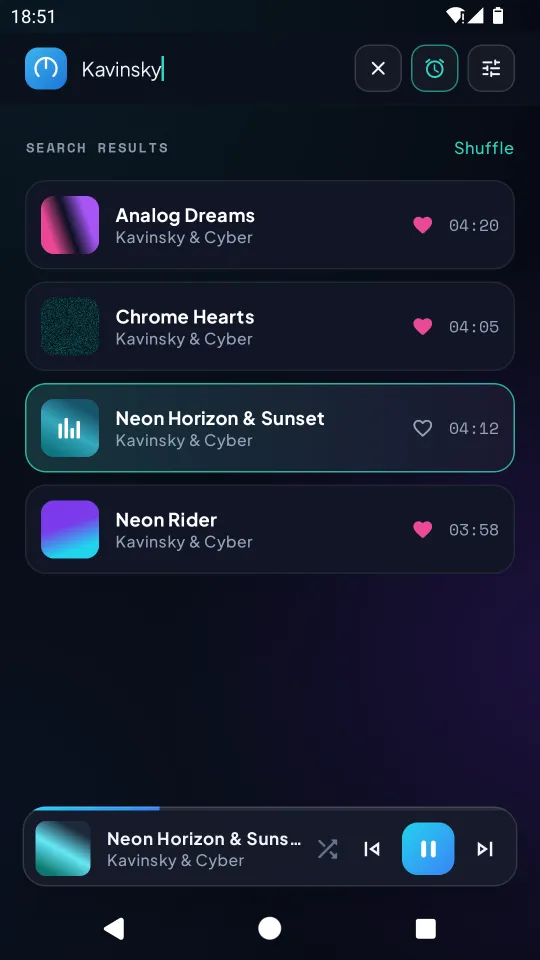Play Analog Dreams
Image resolution: width=540 pixels, height=960 pixels.
[x=270, y=225]
